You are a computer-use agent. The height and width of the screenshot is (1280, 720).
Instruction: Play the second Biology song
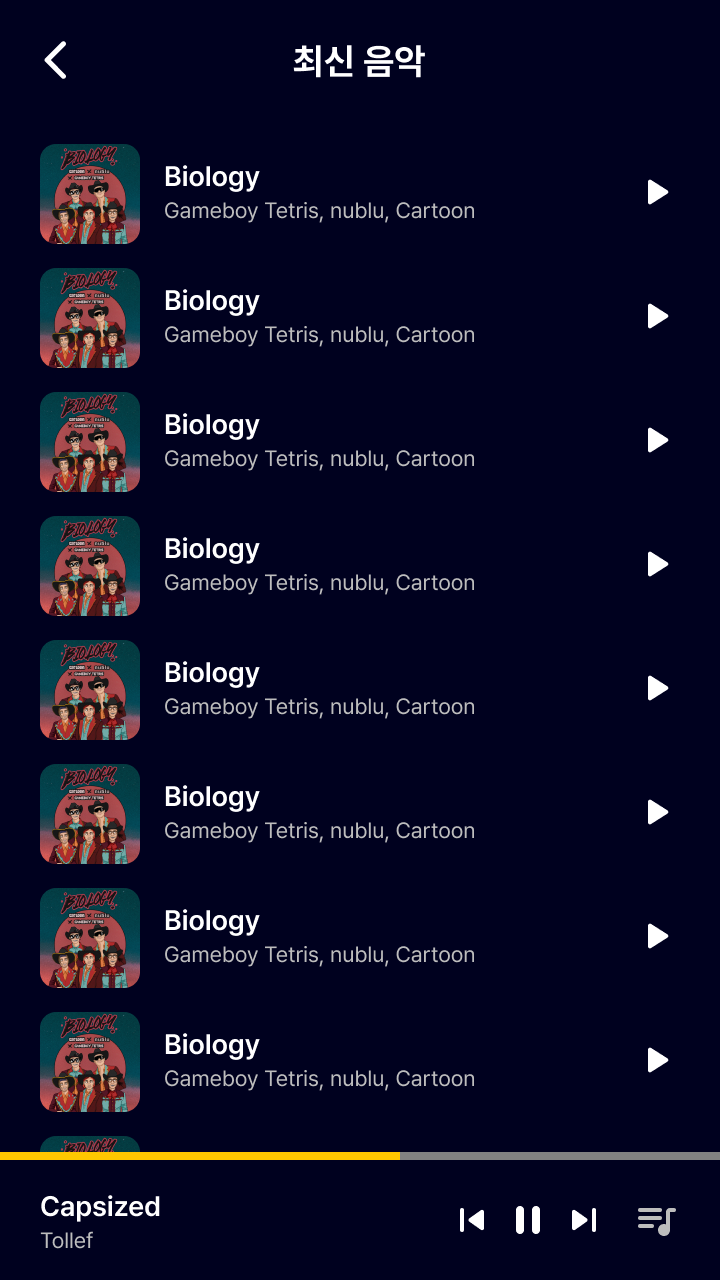657,316
